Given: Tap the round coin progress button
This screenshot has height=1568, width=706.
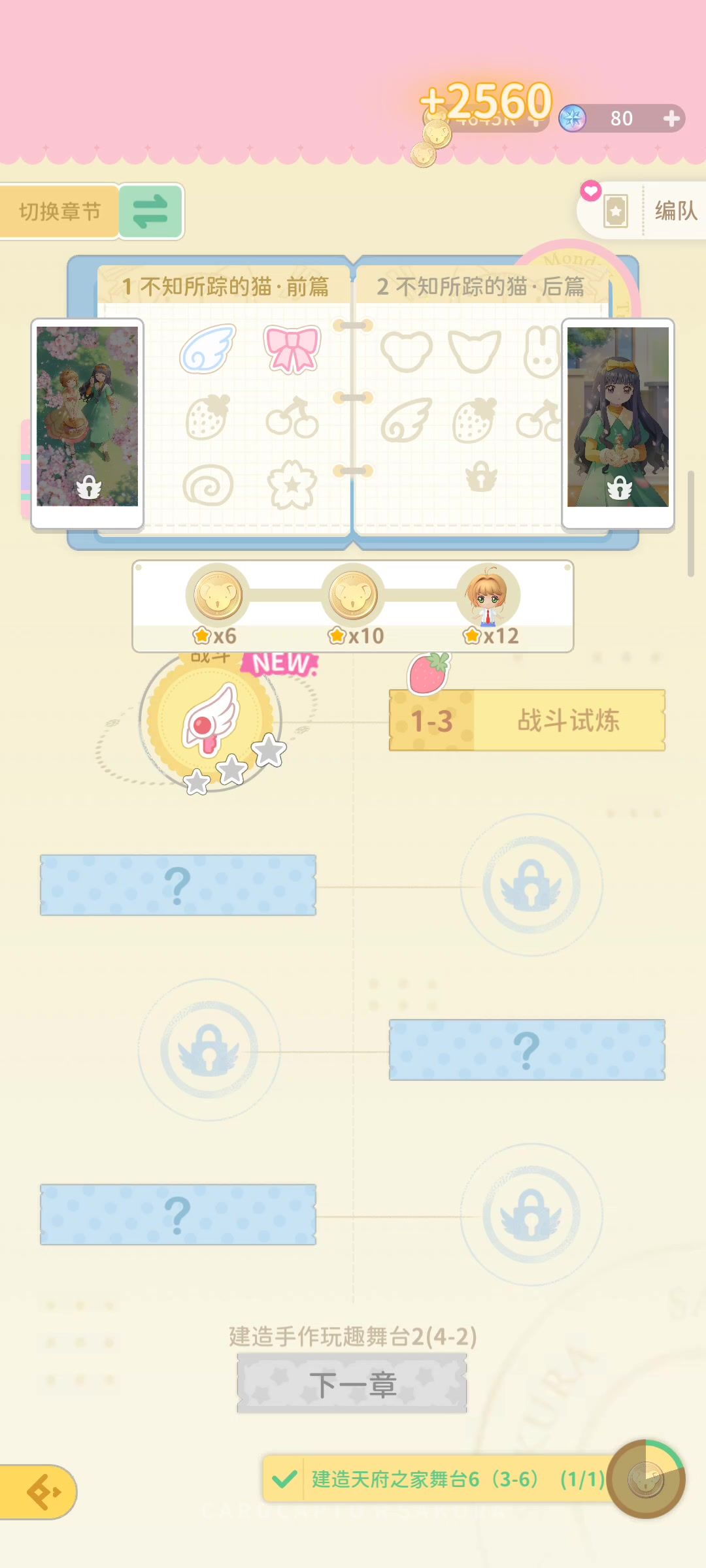Looking at the screenshot, I should coord(646,1478).
